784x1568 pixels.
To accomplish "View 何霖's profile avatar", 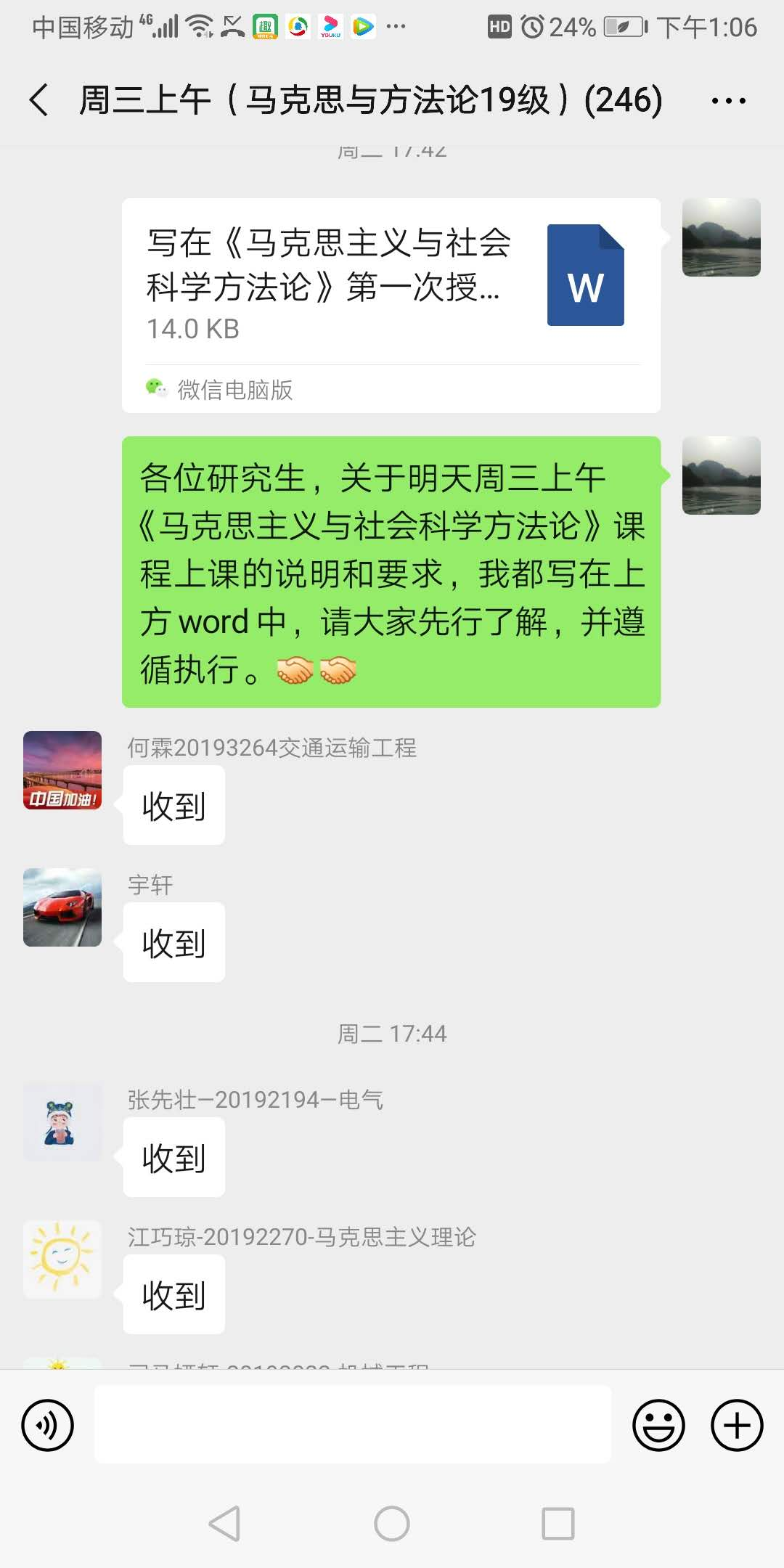I will click(x=62, y=770).
